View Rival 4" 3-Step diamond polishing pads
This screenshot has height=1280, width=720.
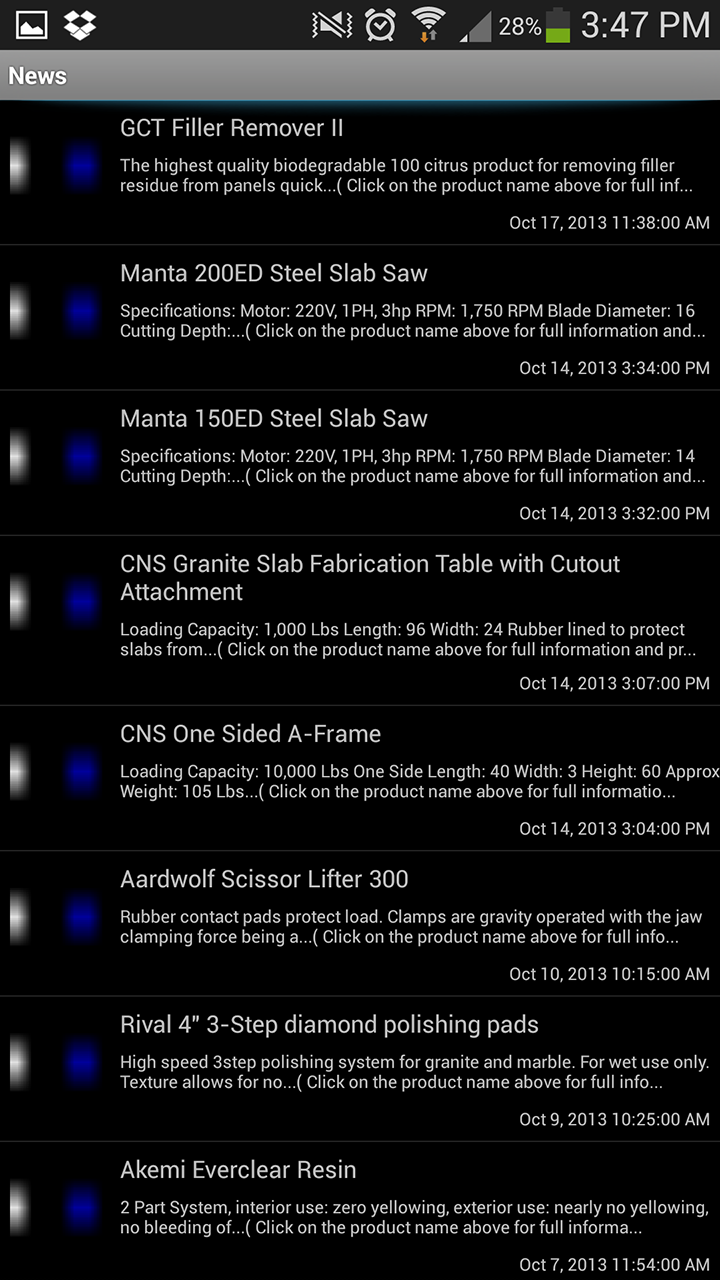tap(329, 1025)
